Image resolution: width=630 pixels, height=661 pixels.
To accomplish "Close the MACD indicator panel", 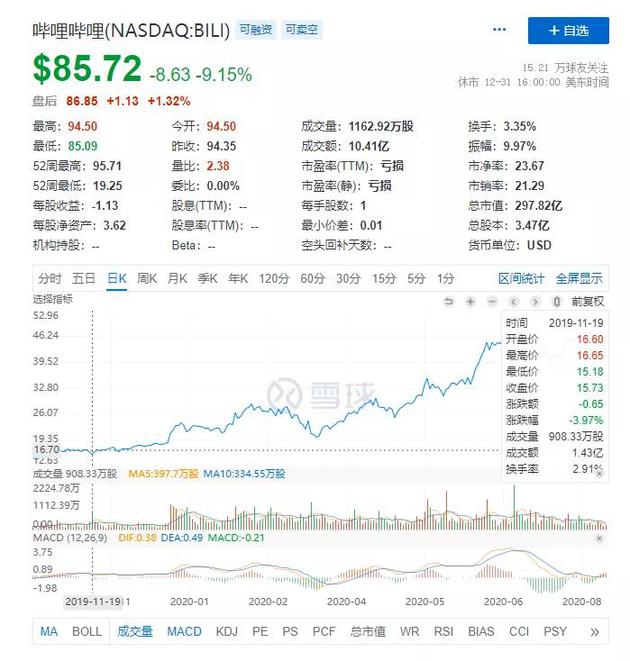I will pyautogui.click(x=600, y=539).
